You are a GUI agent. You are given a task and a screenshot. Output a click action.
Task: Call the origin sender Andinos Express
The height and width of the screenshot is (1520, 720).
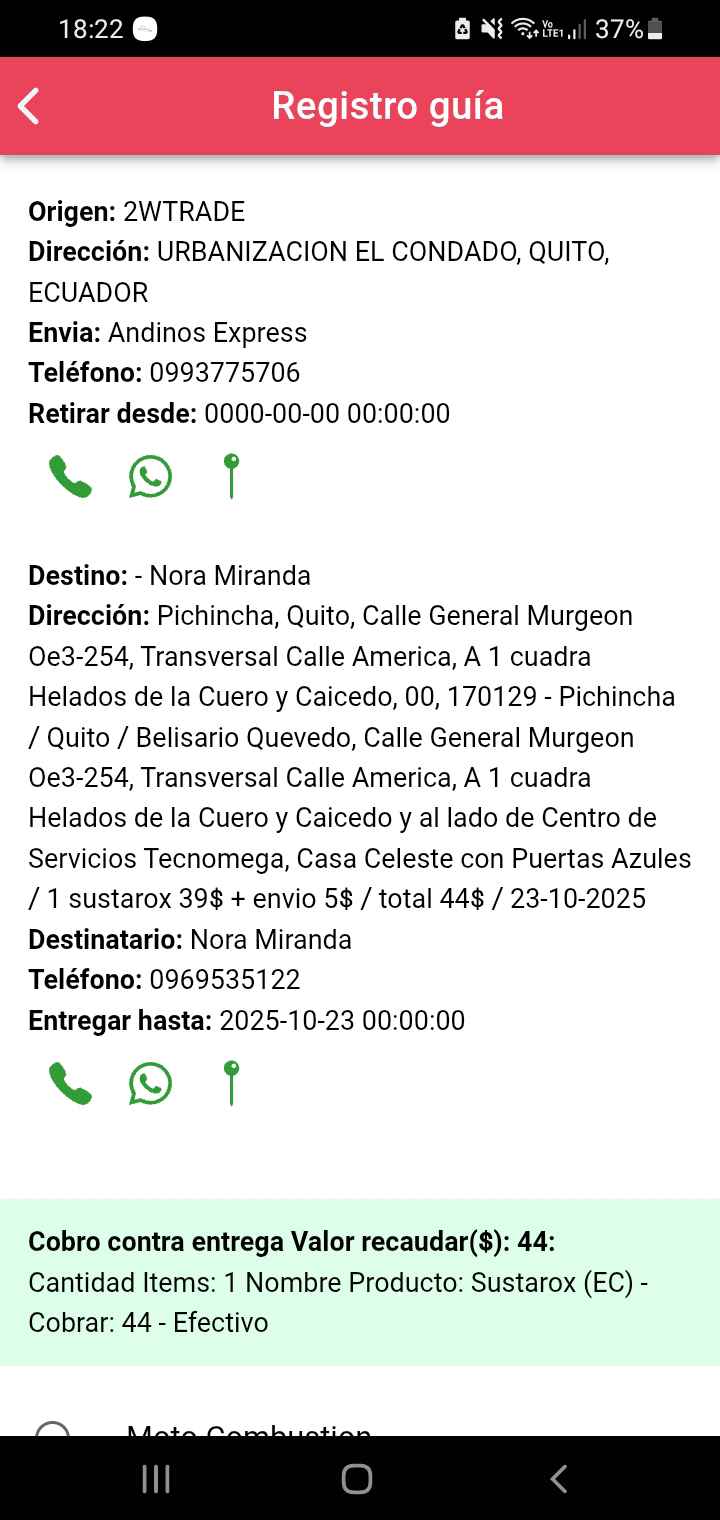(x=70, y=477)
